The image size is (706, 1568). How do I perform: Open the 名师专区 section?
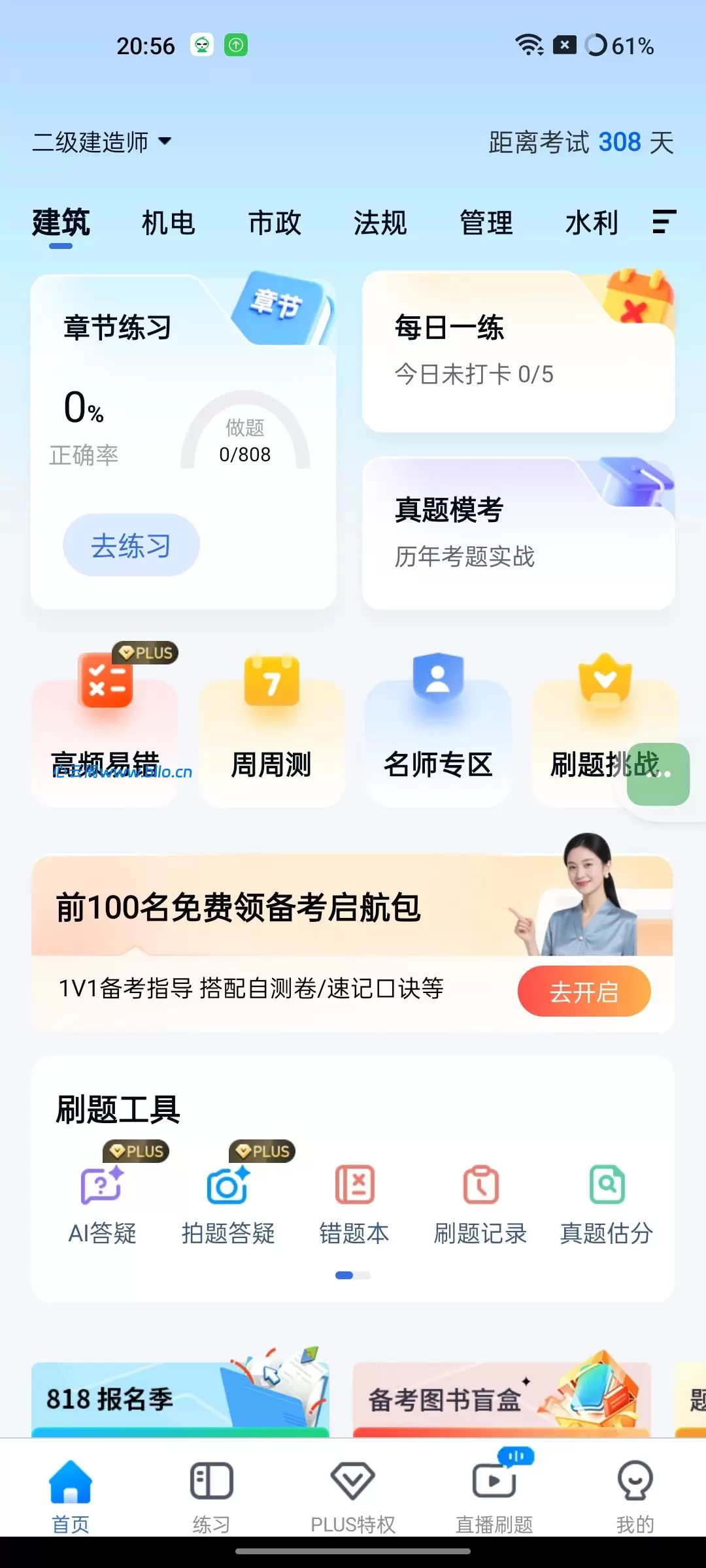pyautogui.click(x=438, y=730)
